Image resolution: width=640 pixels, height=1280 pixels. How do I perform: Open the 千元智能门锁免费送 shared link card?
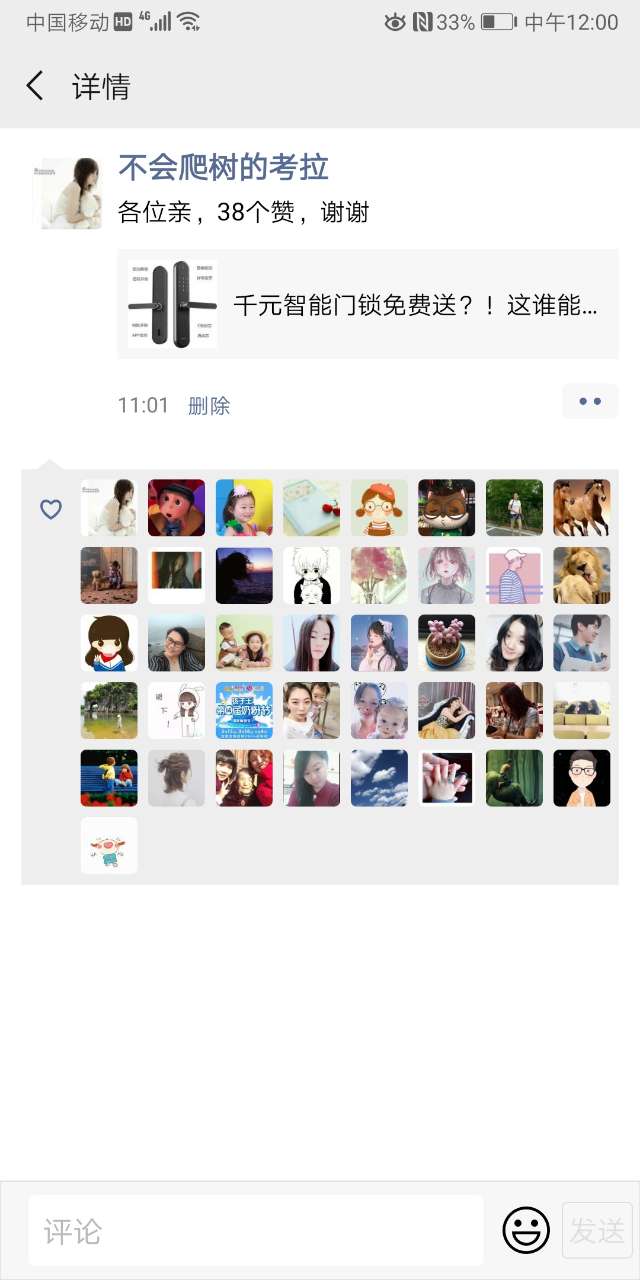pos(368,304)
